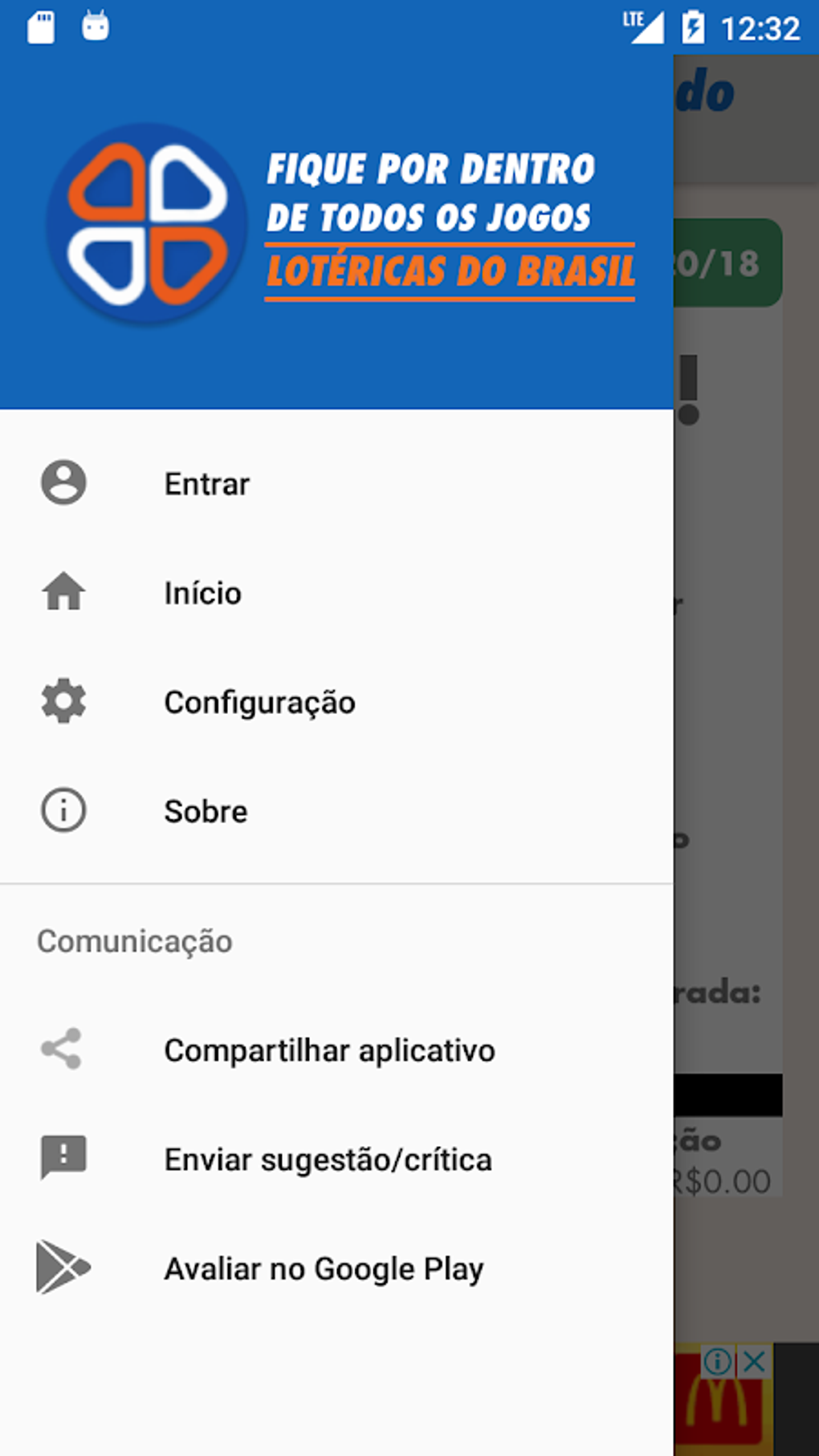Open Configuração settings

pyautogui.click(x=259, y=703)
